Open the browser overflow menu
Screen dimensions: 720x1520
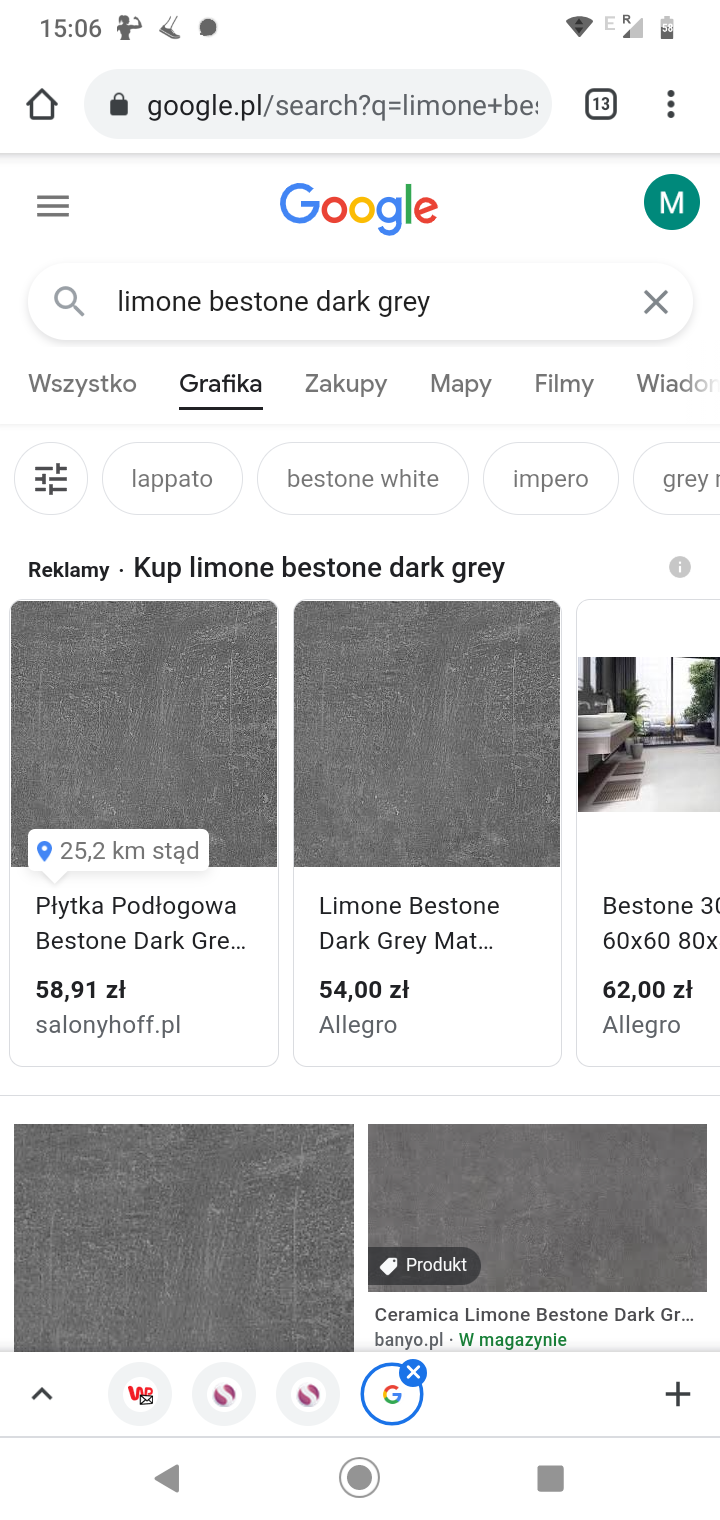[x=670, y=104]
